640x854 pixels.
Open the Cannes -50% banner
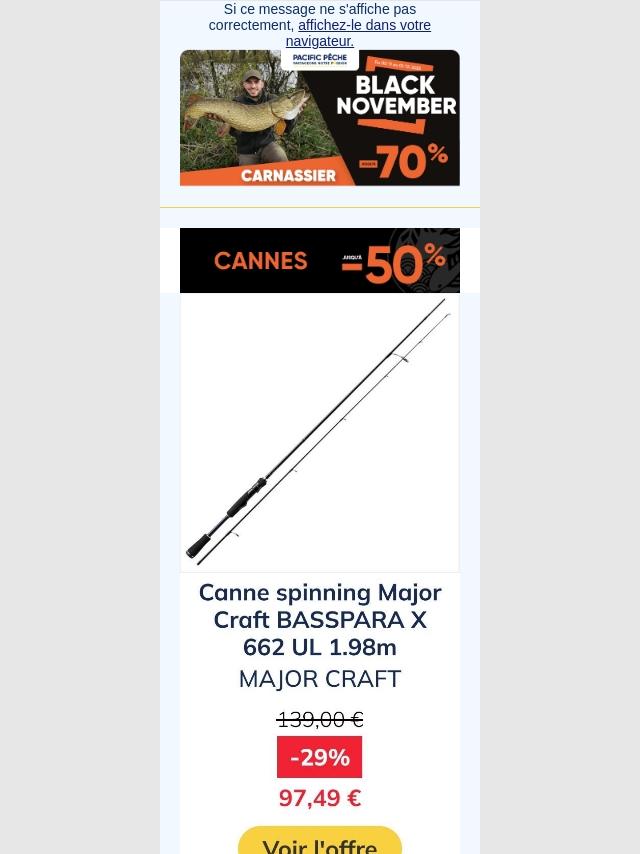(320, 260)
